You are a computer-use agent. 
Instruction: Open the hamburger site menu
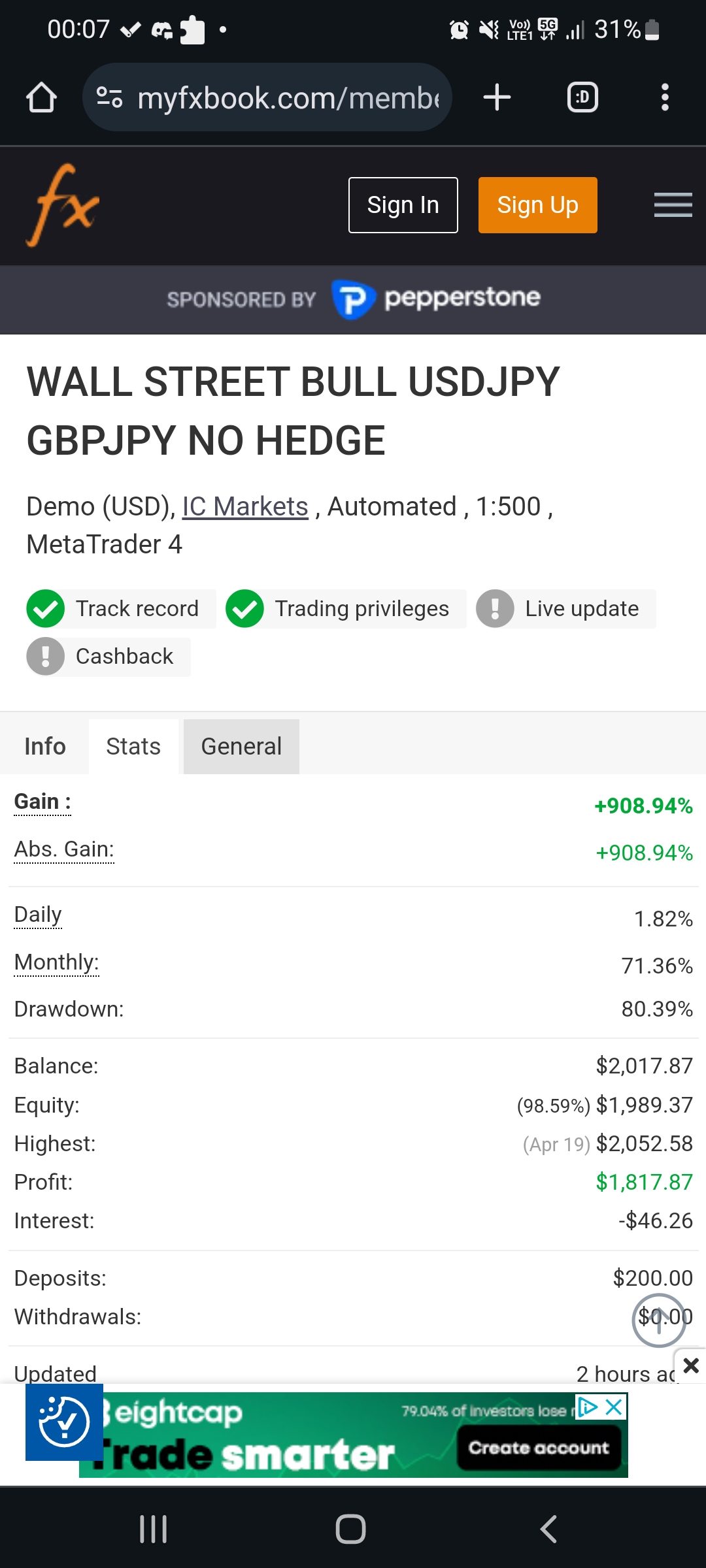[673, 205]
